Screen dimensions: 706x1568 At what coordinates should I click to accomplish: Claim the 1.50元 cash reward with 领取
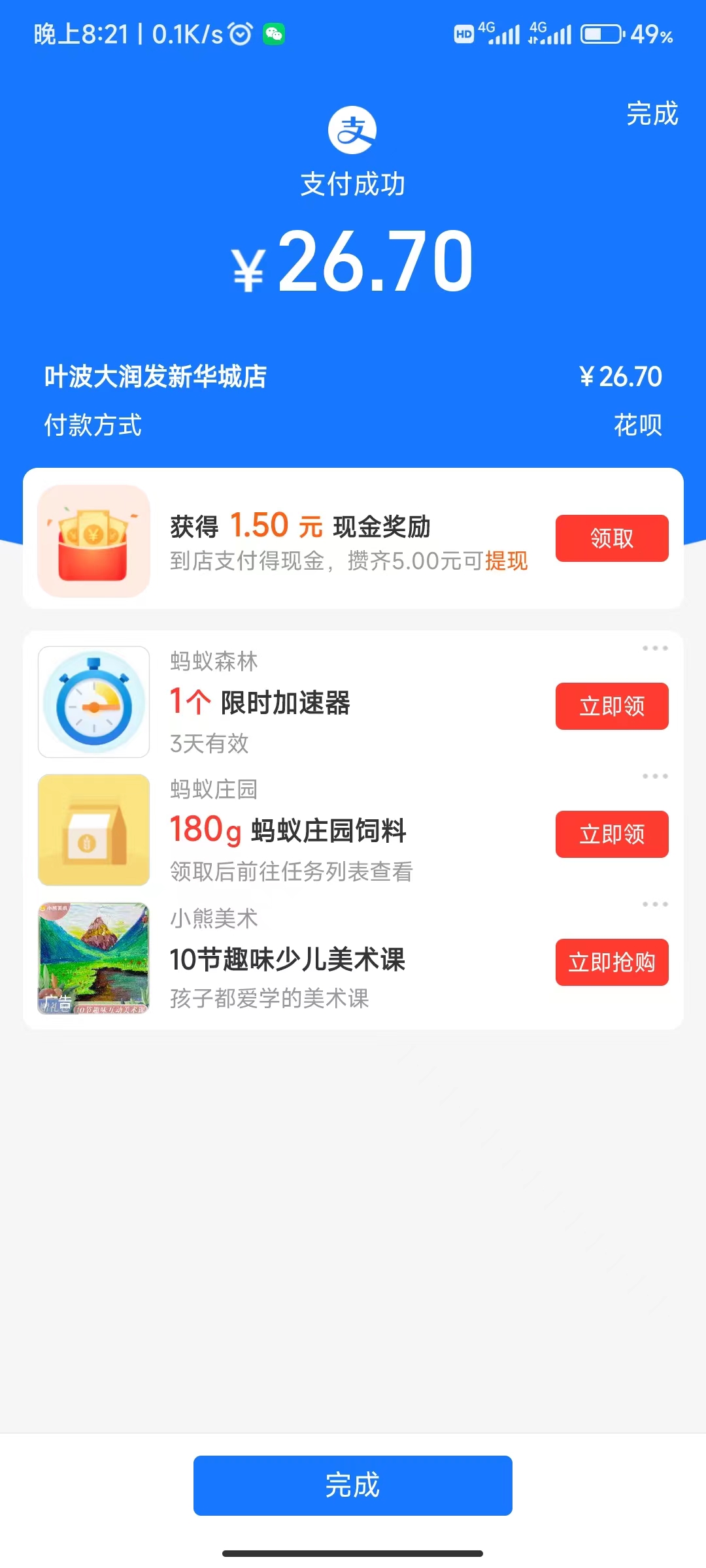coord(612,538)
